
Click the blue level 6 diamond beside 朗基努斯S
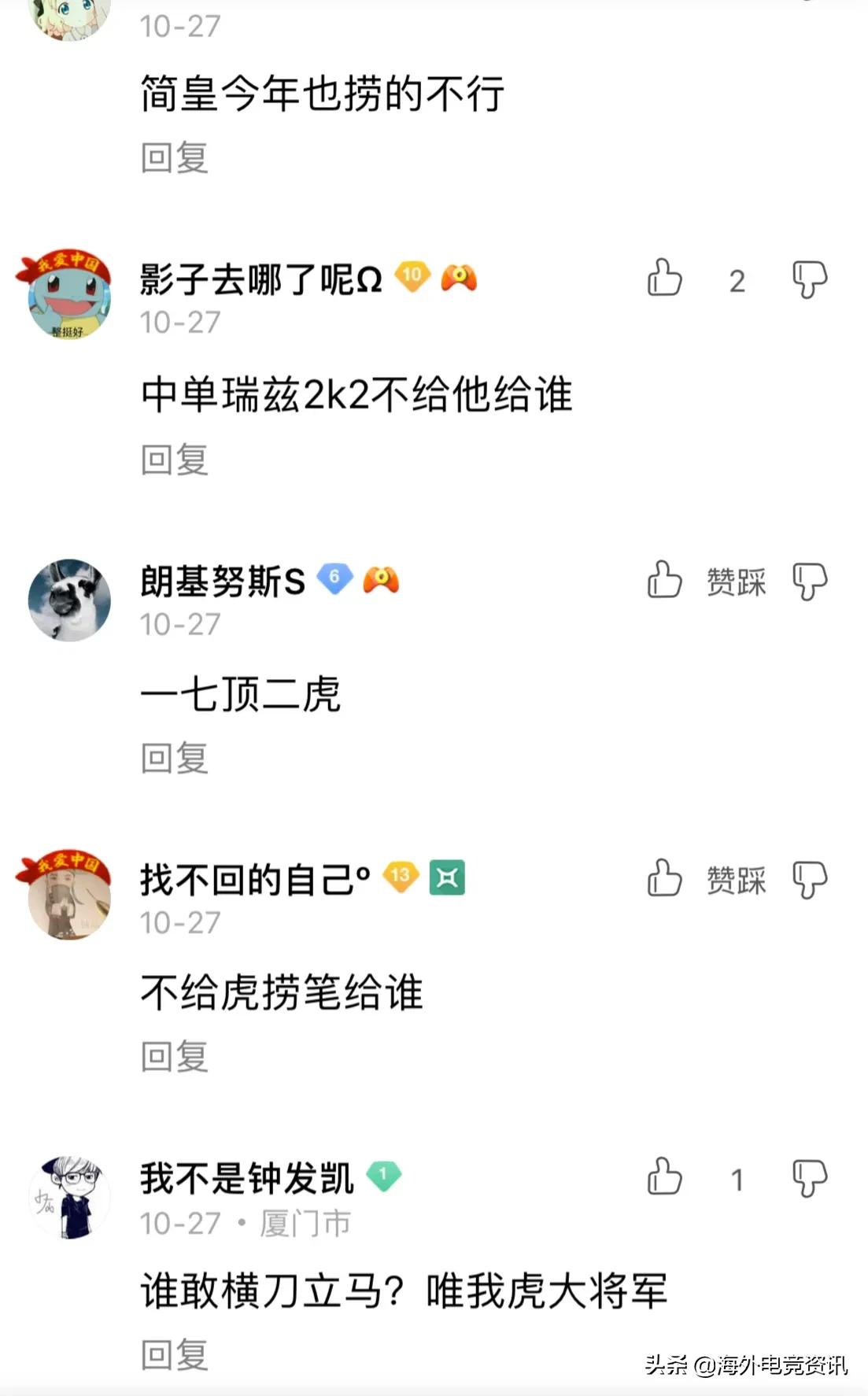coord(334,579)
